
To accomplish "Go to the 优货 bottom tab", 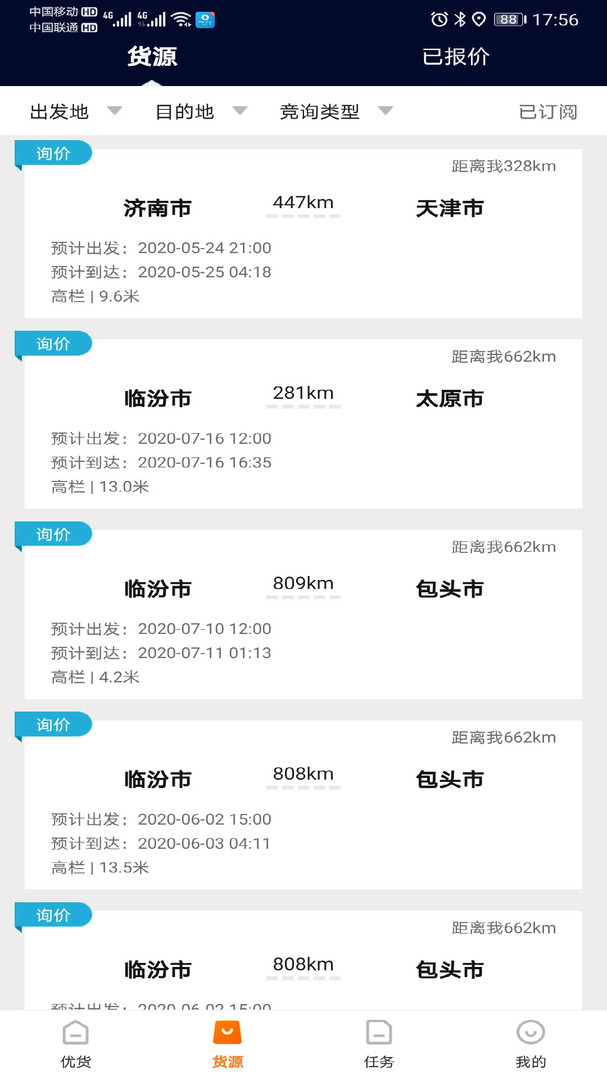I will (x=76, y=1043).
